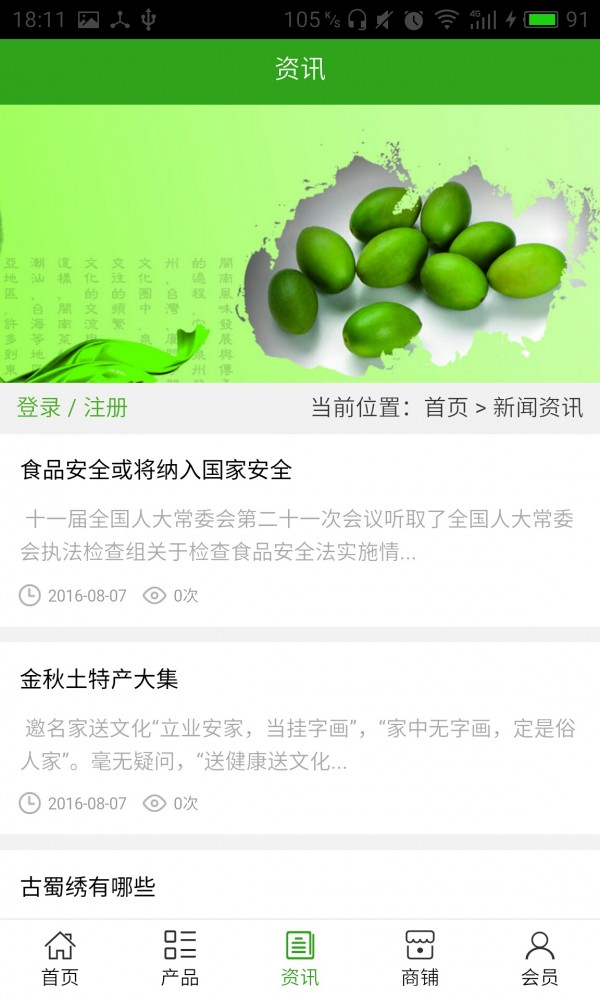Viewport: 600px width, 1000px height.
Task: Switch to the 产品 tab
Action: 180,958
